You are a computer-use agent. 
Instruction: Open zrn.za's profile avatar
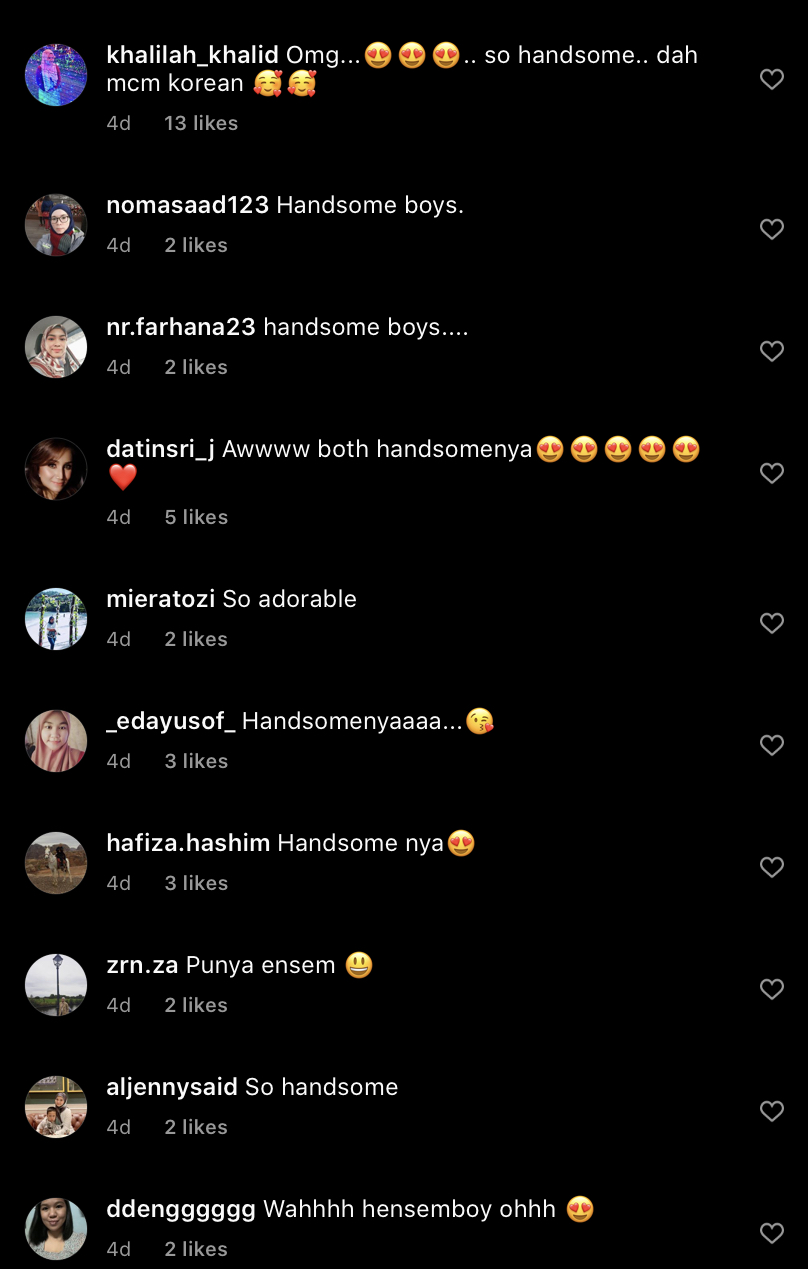(56, 985)
